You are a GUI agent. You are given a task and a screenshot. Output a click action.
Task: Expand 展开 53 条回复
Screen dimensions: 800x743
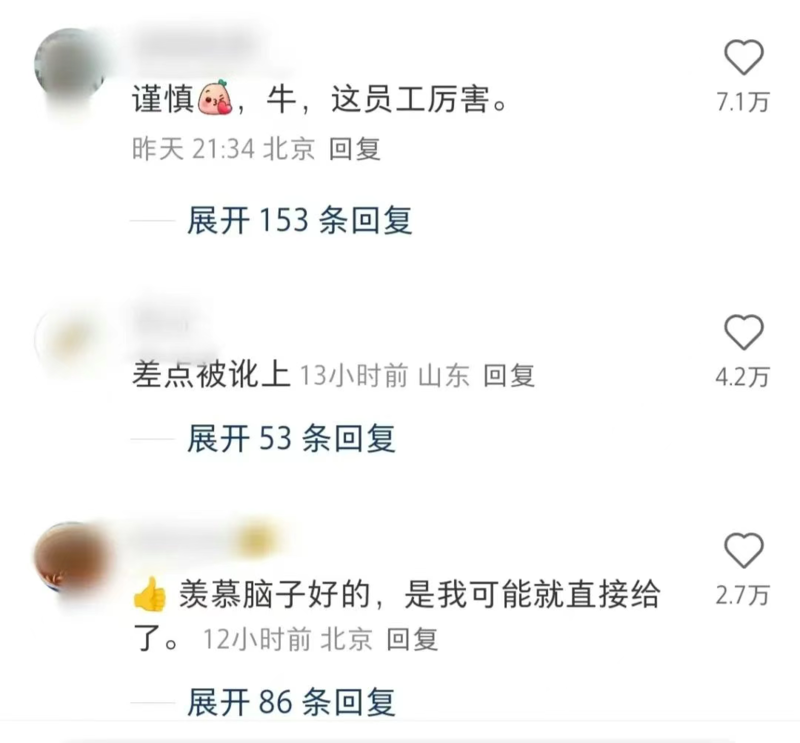tap(291, 438)
